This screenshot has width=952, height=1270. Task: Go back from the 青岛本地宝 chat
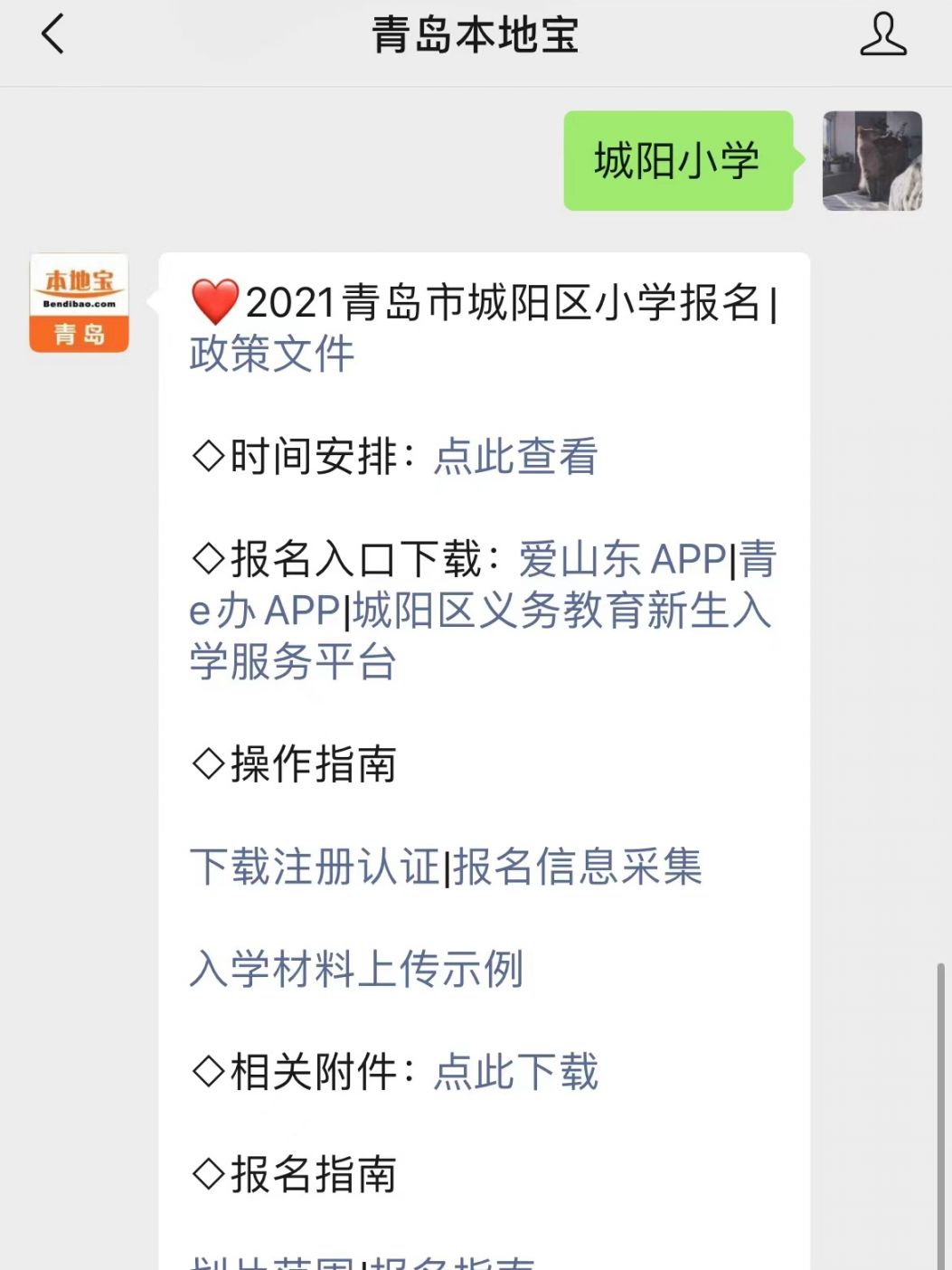coord(52,35)
